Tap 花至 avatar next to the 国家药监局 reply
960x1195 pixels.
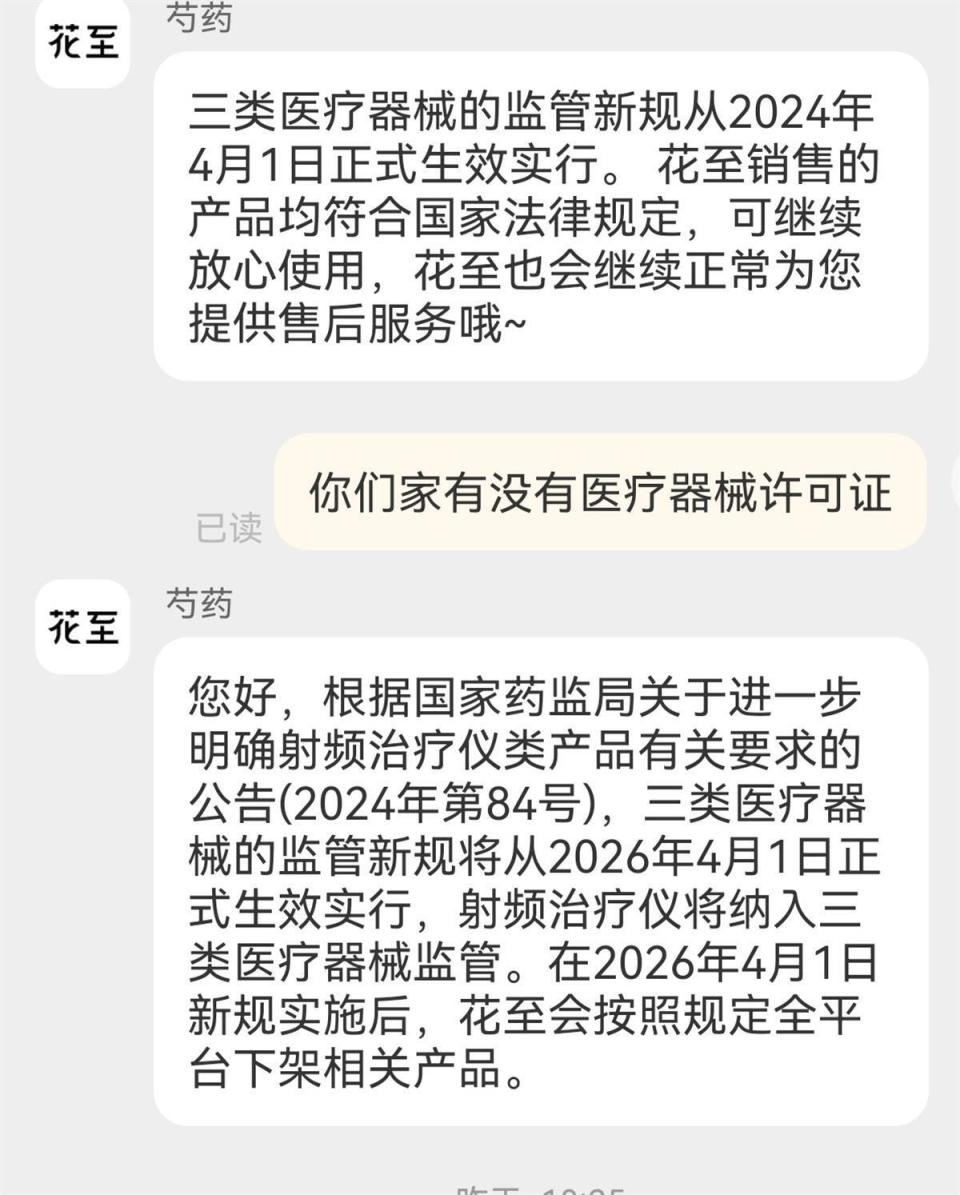tap(83, 626)
